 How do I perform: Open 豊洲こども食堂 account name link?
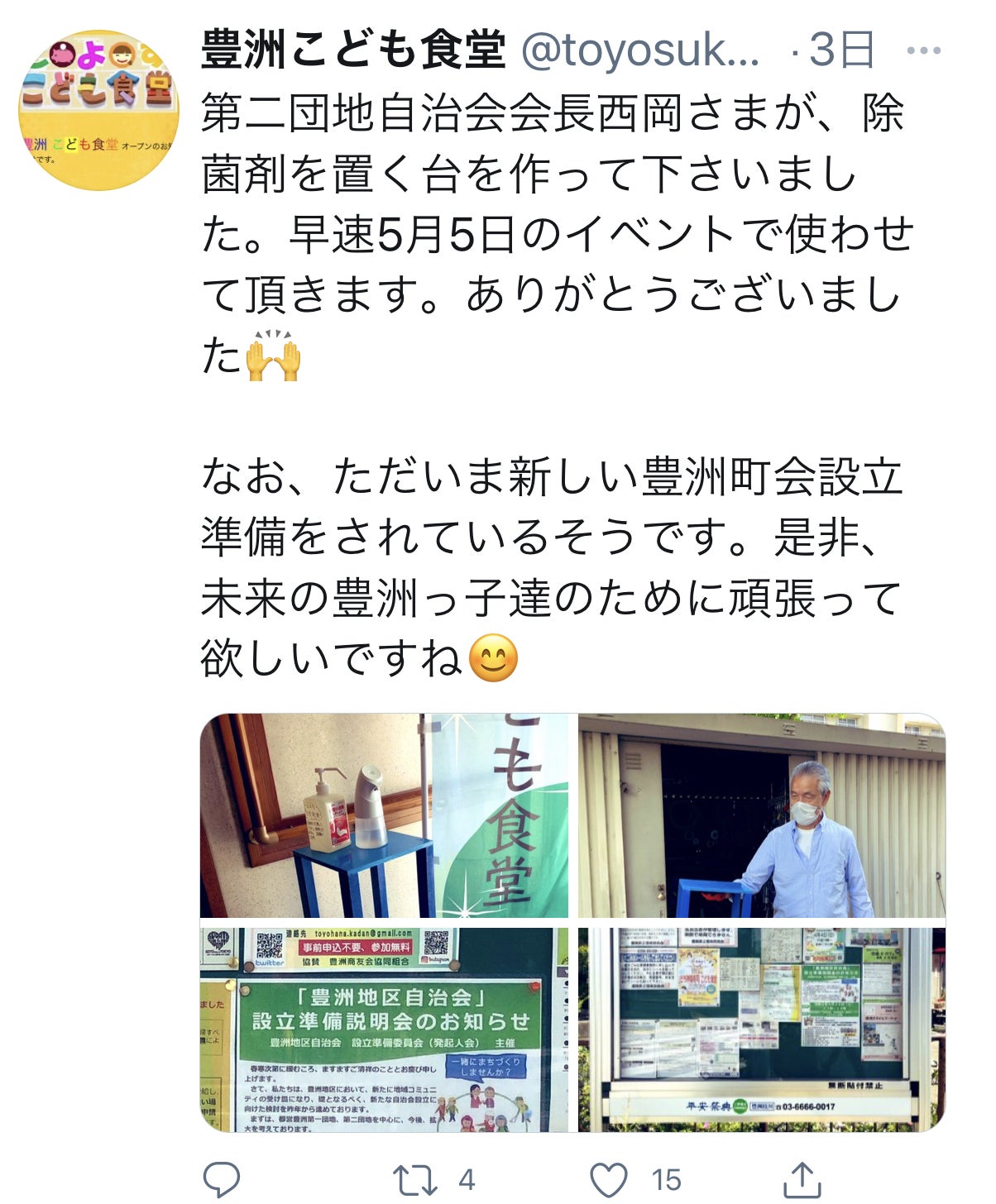[x=353, y=50]
